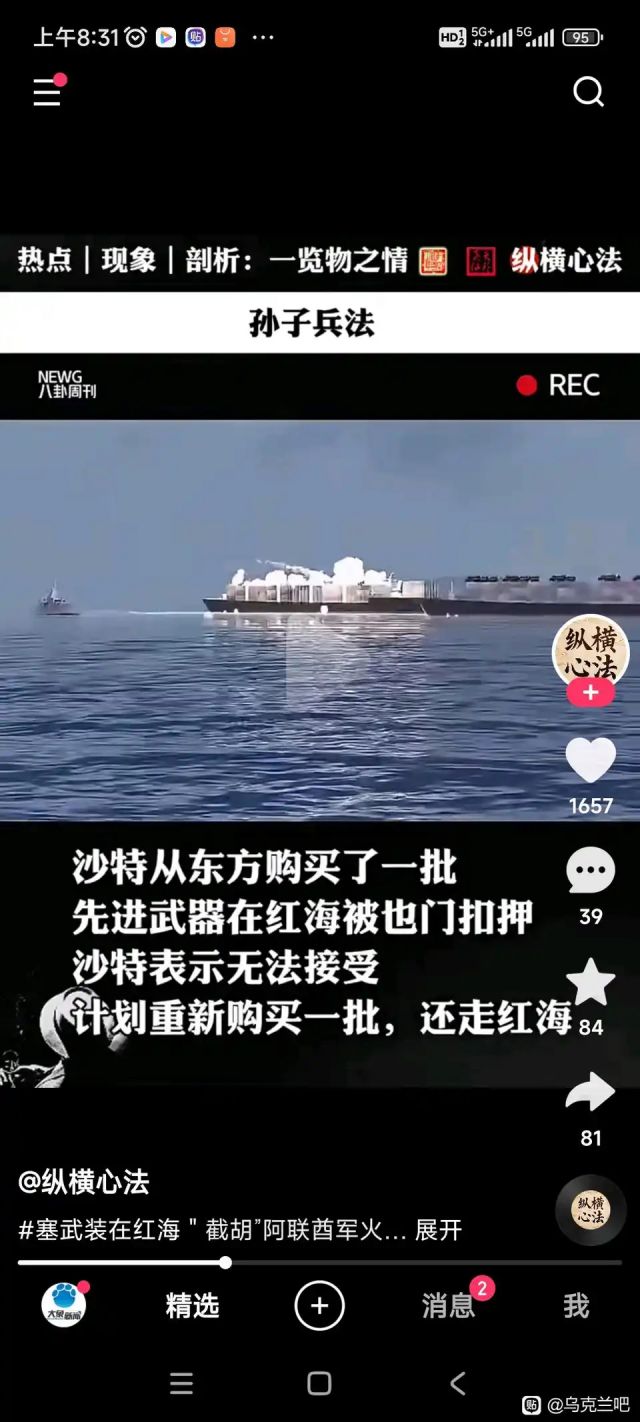This screenshot has height=1422, width=640.
Task: Share this video
Action: pyautogui.click(x=590, y=1093)
